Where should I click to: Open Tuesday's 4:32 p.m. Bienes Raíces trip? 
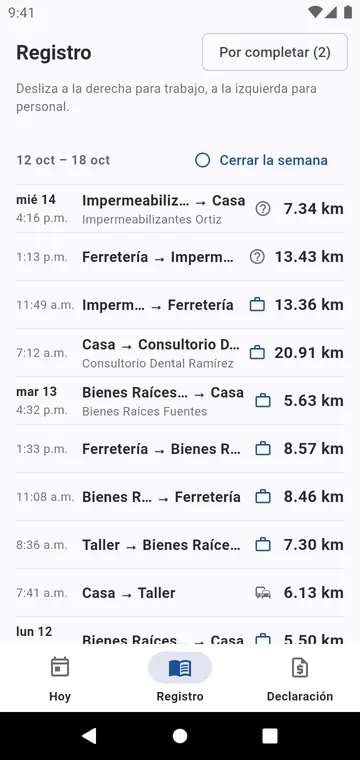point(180,401)
